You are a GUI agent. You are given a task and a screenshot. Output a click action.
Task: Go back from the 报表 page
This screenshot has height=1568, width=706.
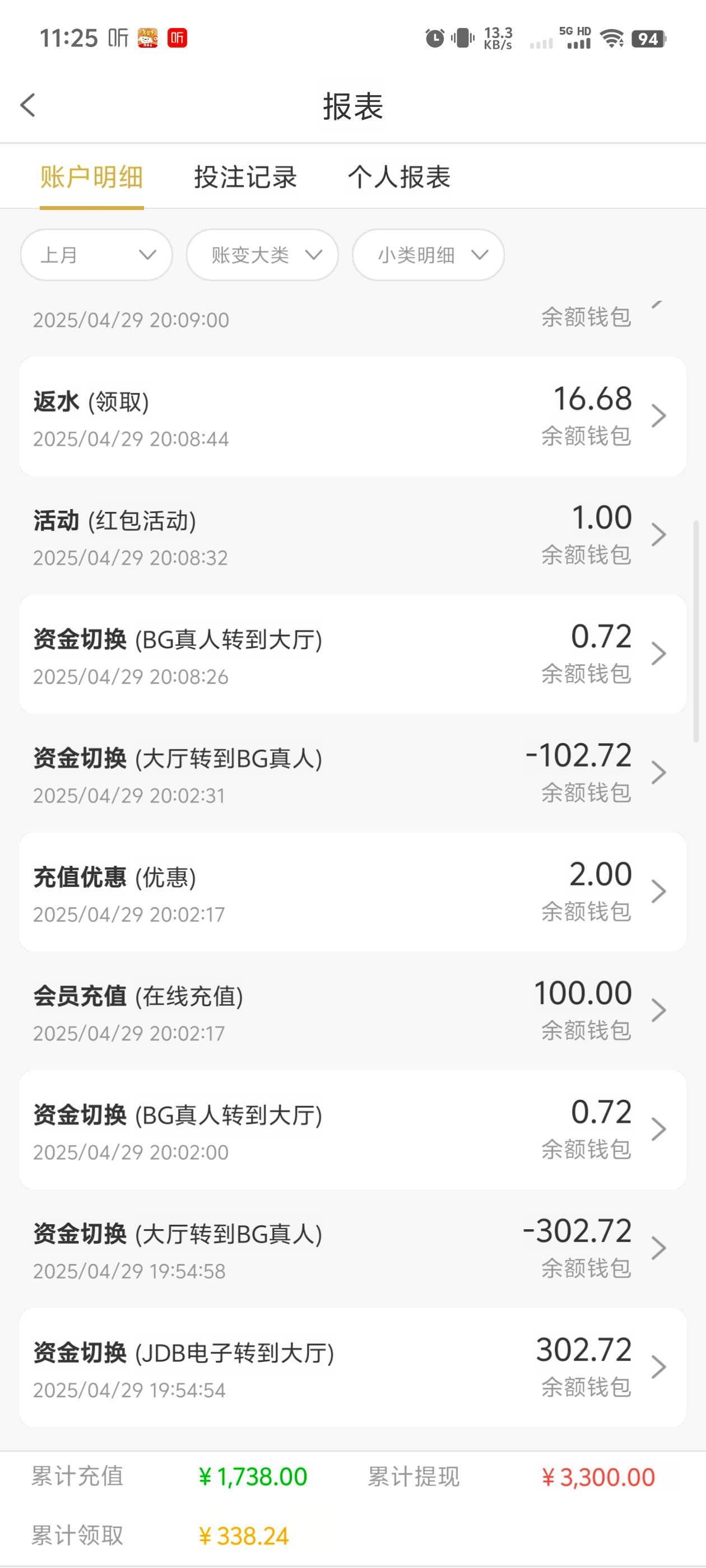click(28, 105)
